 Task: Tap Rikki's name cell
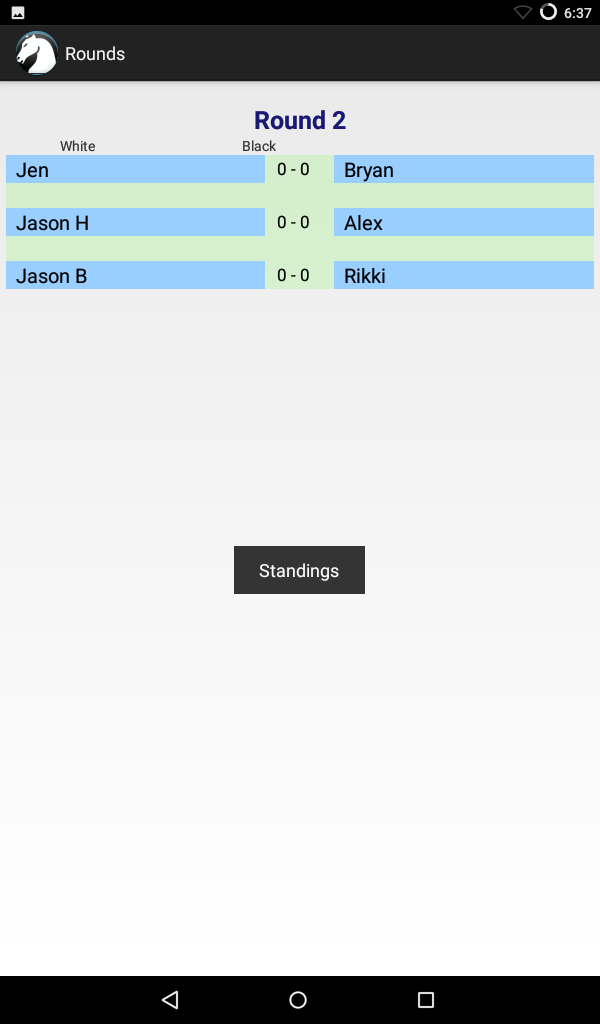point(463,275)
